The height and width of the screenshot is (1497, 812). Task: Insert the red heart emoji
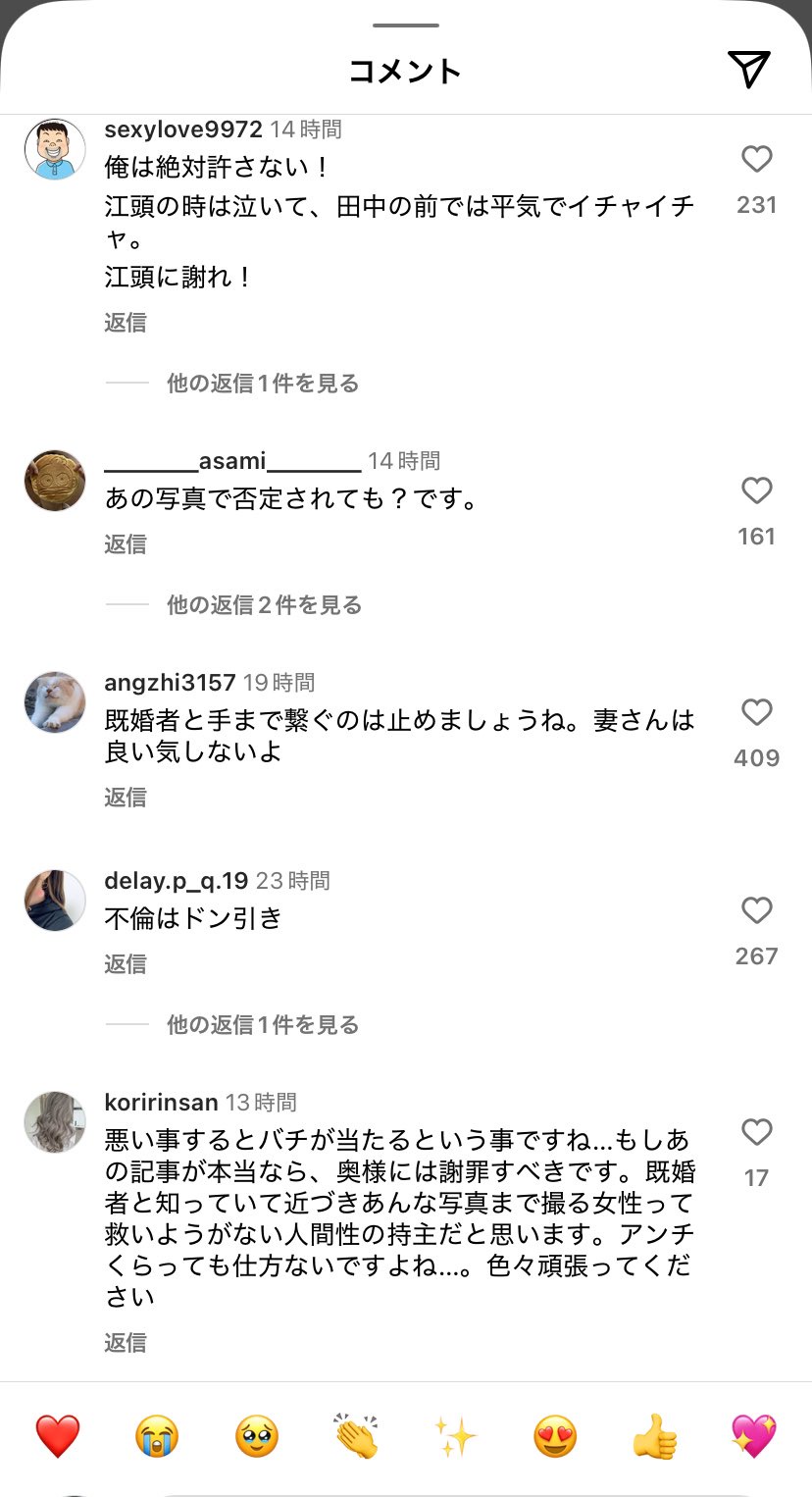pos(57,1437)
